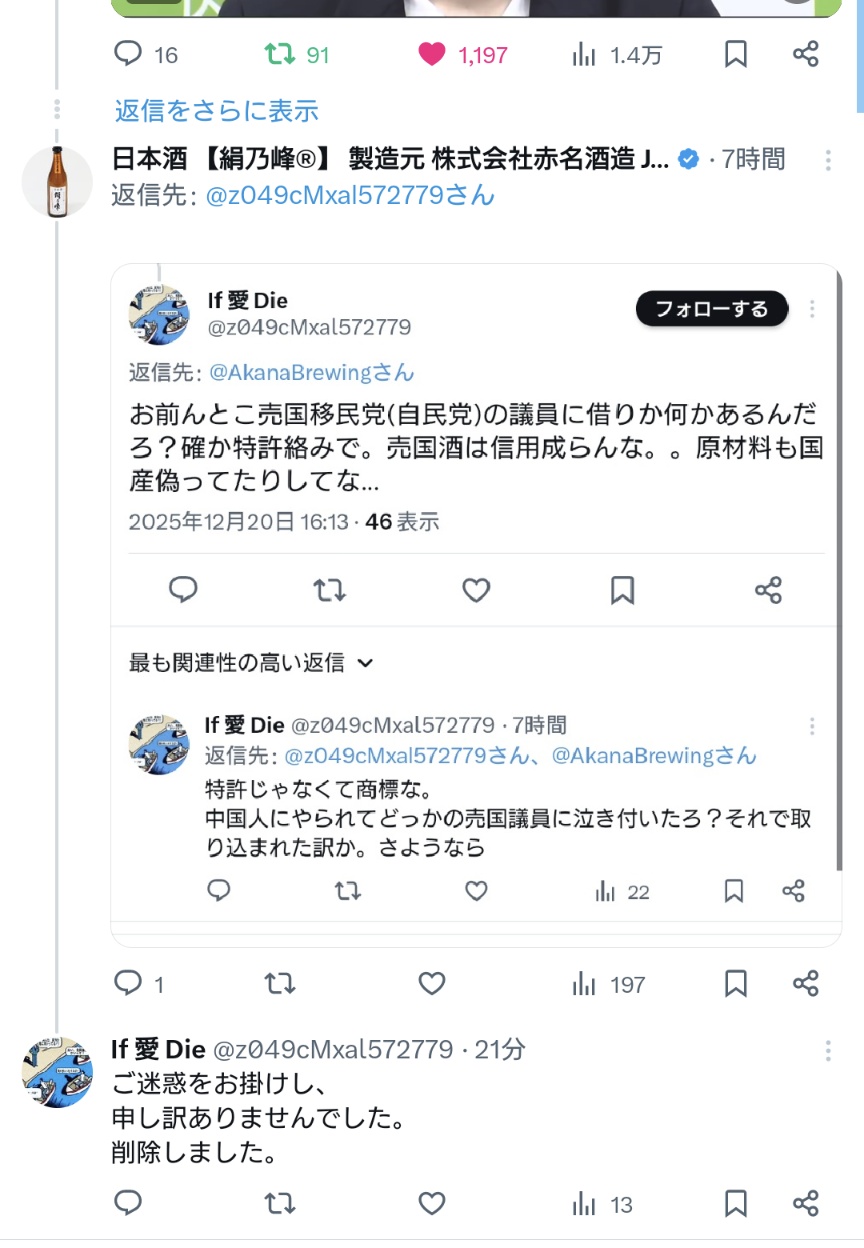Image resolution: width=864 pixels, height=1248 pixels.
Task: Open 最も関連性の高い返信 sort dropdown
Action: pos(250,662)
